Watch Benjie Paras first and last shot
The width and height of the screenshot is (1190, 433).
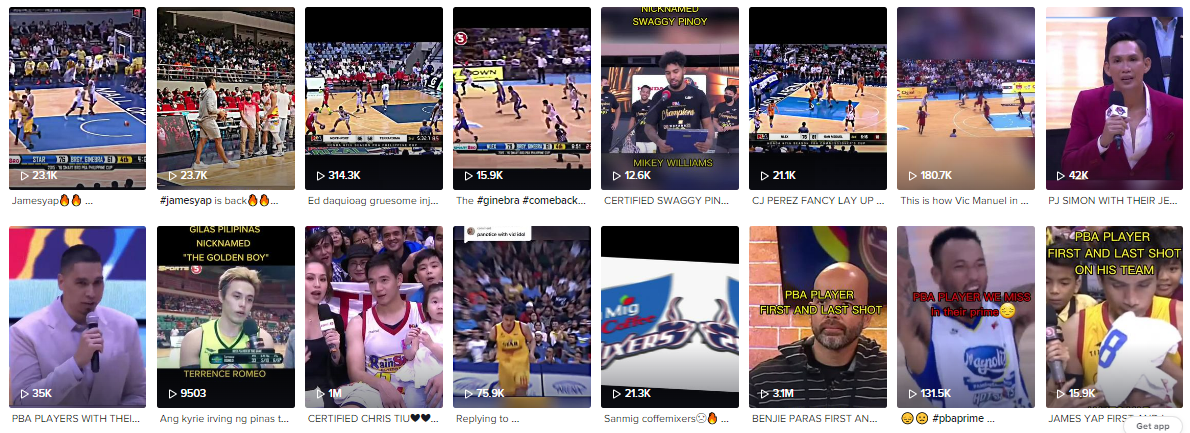[x=817, y=316]
